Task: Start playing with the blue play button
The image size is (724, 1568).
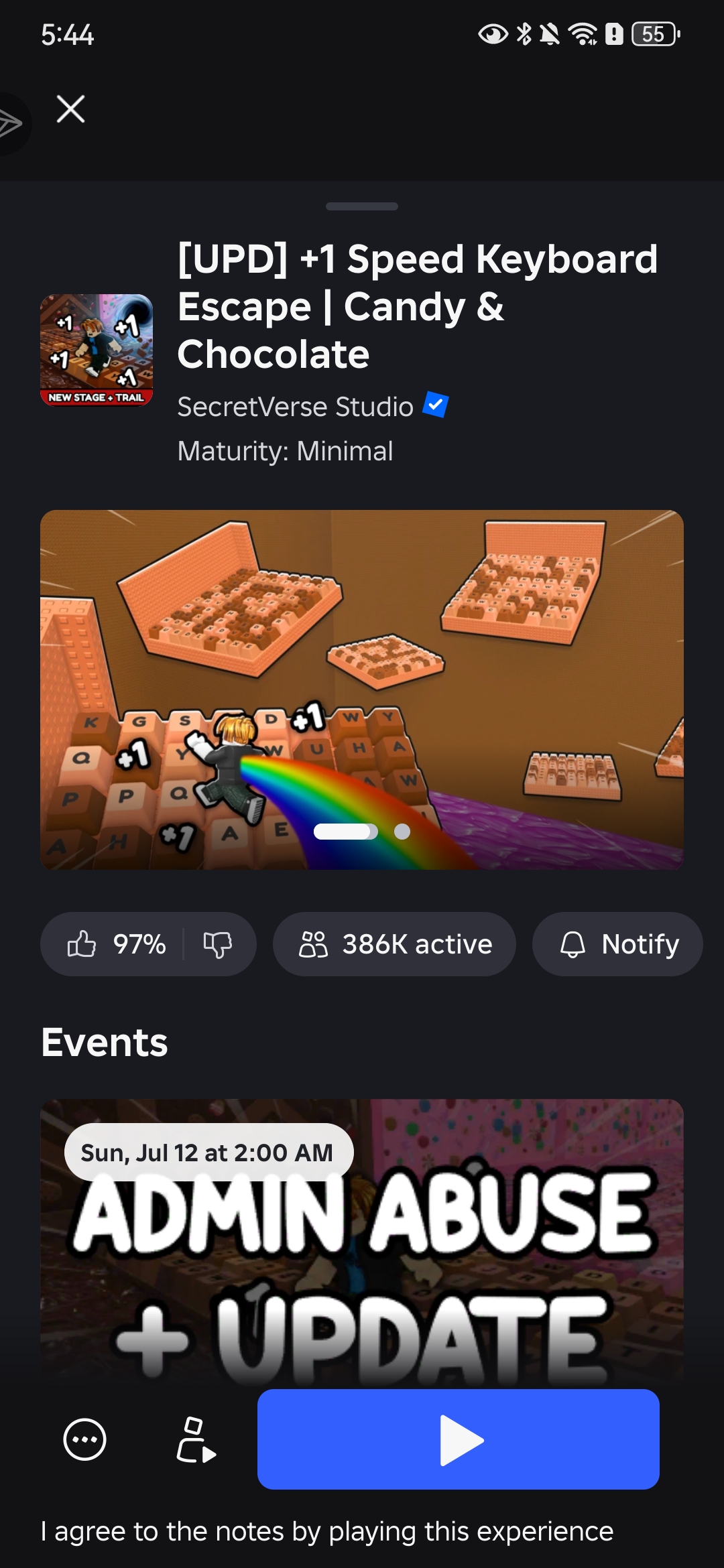Action: [459, 1439]
